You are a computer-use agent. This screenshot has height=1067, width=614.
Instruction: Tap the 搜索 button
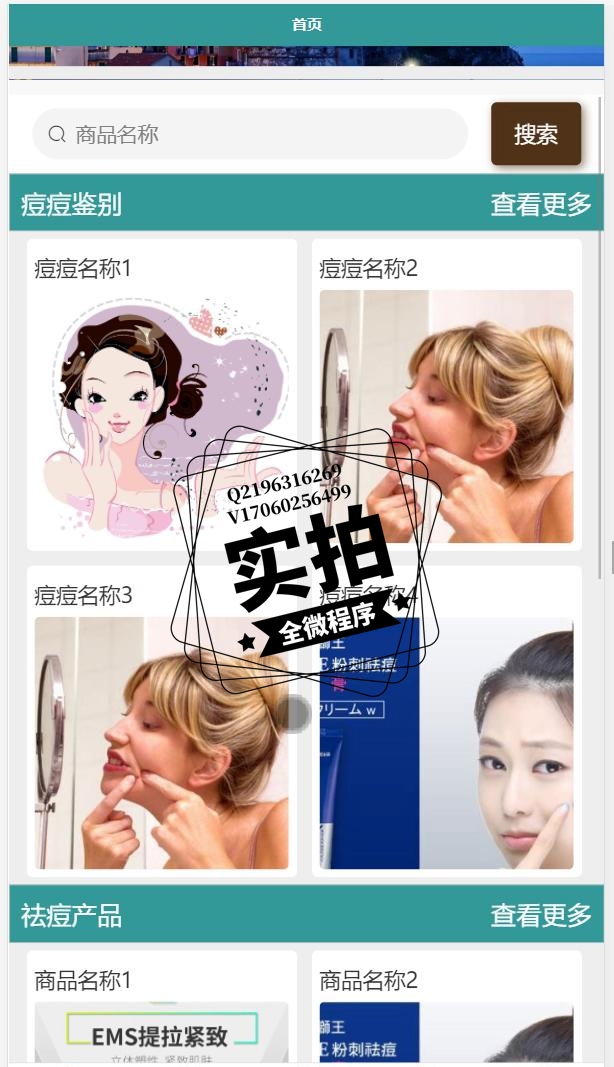pyautogui.click(x=536, y=134)
